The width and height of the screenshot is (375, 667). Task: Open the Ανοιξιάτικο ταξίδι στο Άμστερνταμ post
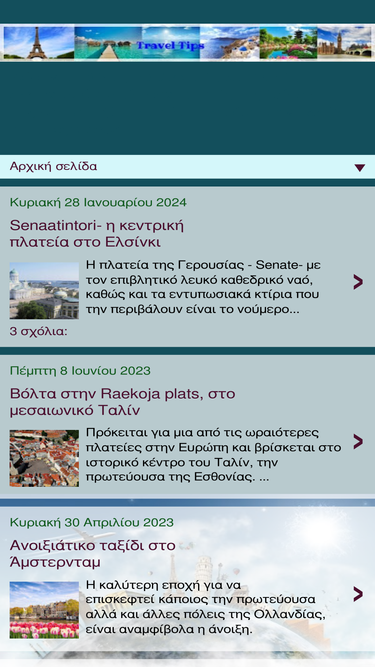pyautogui.click(x=93, y=553)
